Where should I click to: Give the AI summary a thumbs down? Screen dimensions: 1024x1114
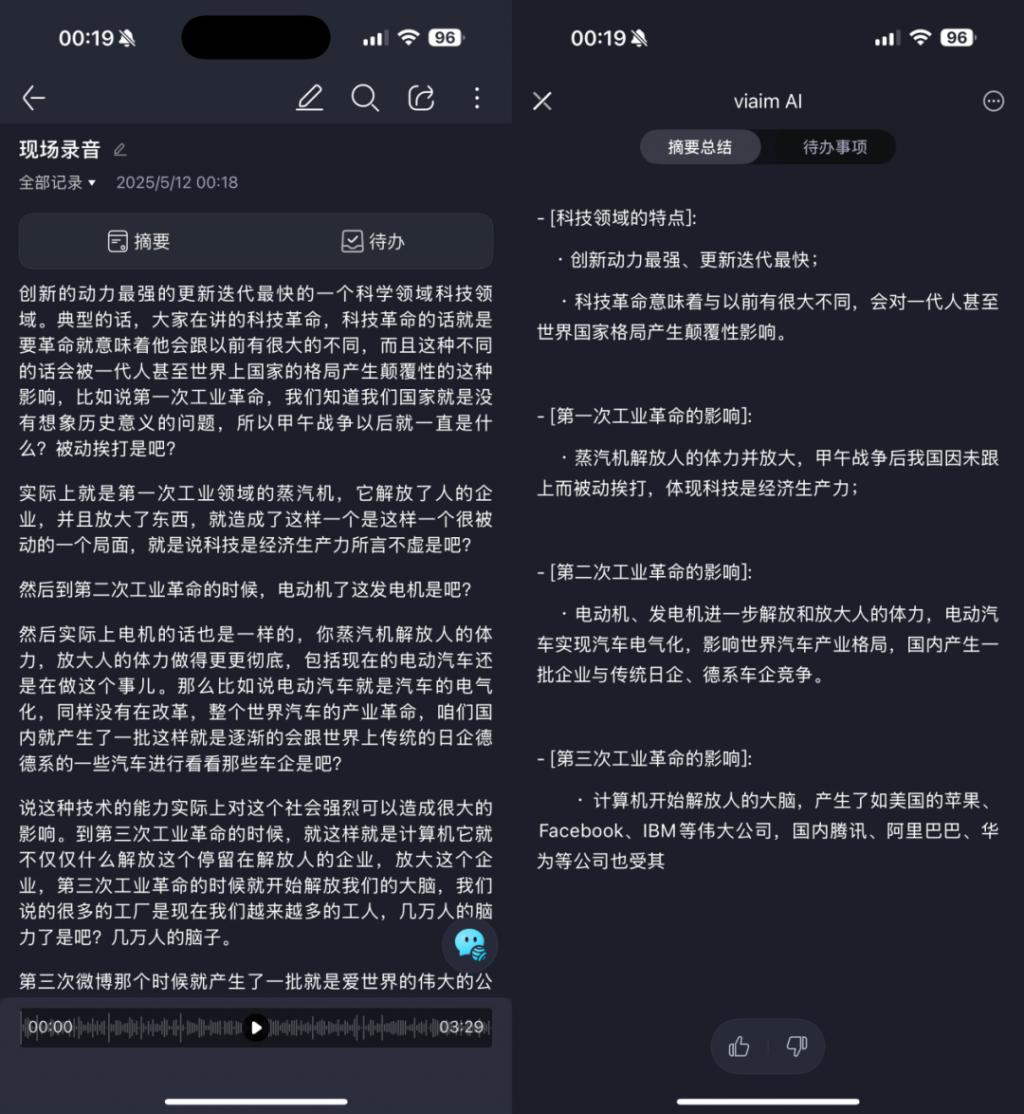point(796,1046)
